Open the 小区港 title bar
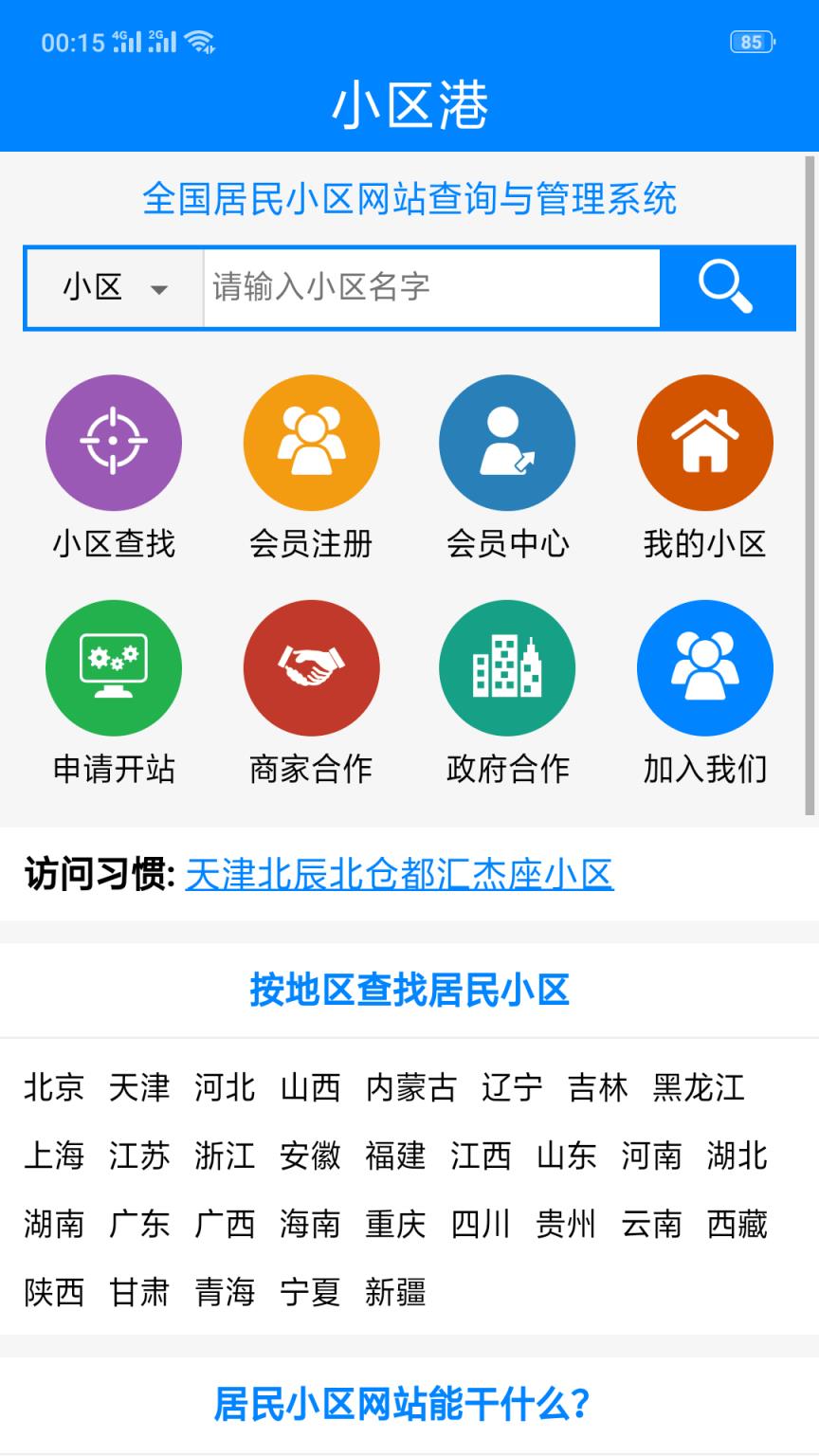This screenshot has height=1456, width=819. pyautogui.click(x=409, y=106)
